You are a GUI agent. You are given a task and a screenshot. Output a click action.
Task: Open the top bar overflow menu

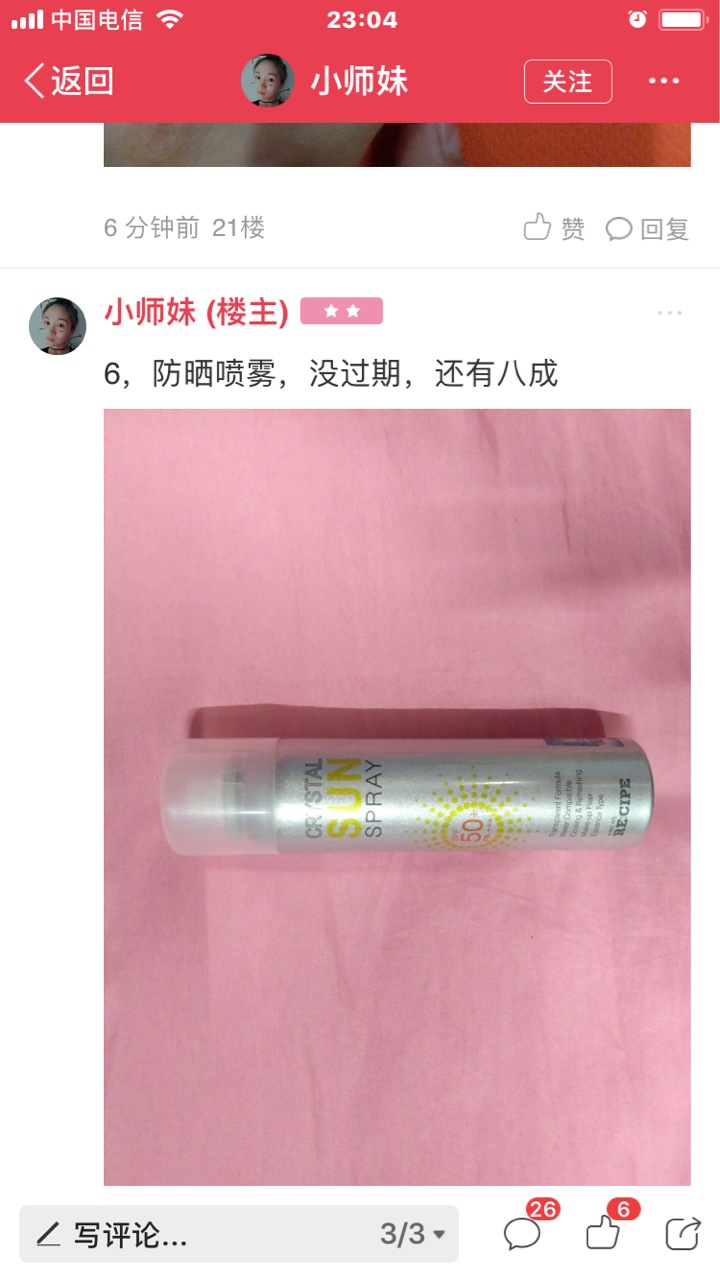(x=664, y=81)
